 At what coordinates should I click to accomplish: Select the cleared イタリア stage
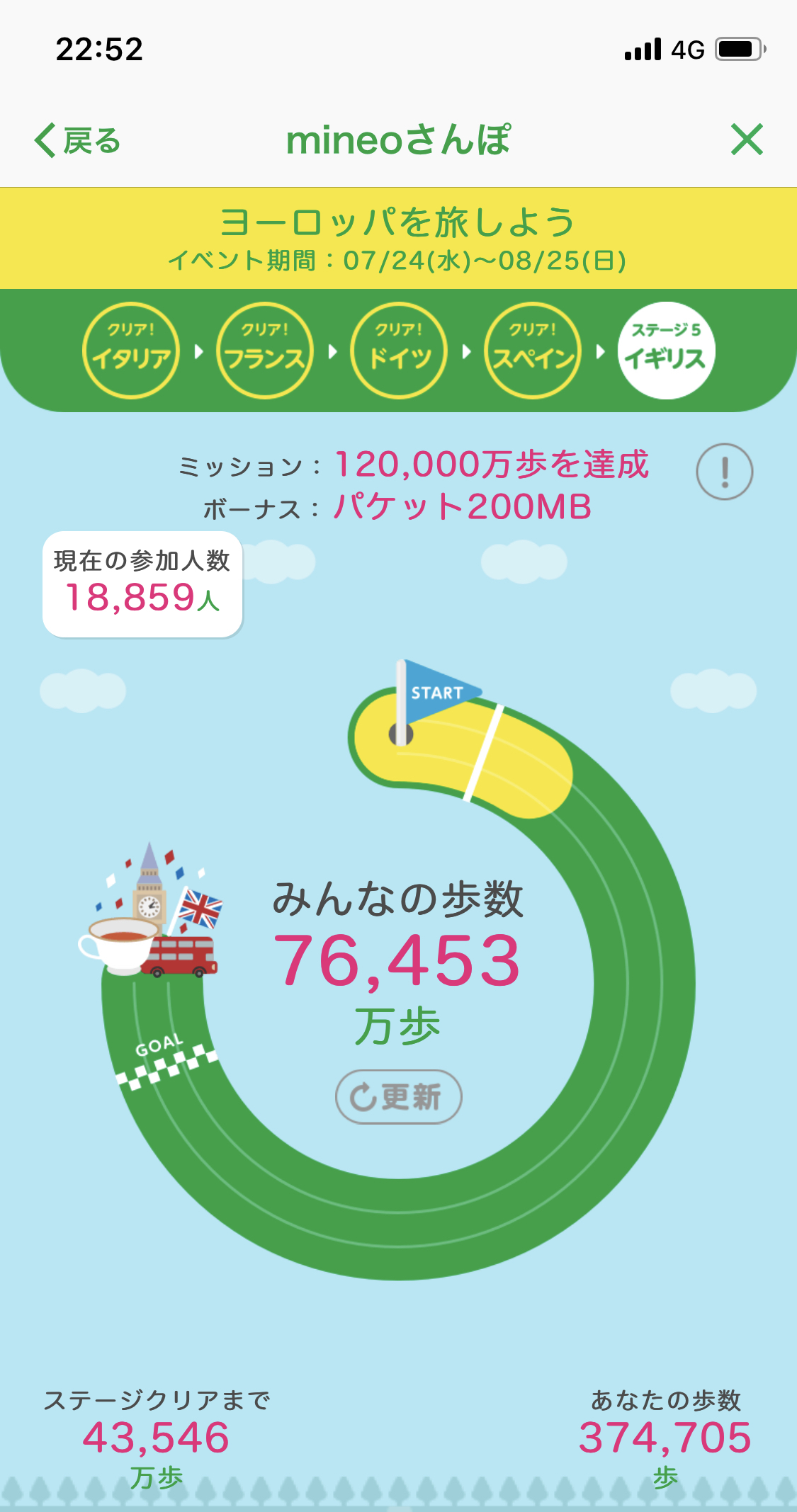click(131, 351)
